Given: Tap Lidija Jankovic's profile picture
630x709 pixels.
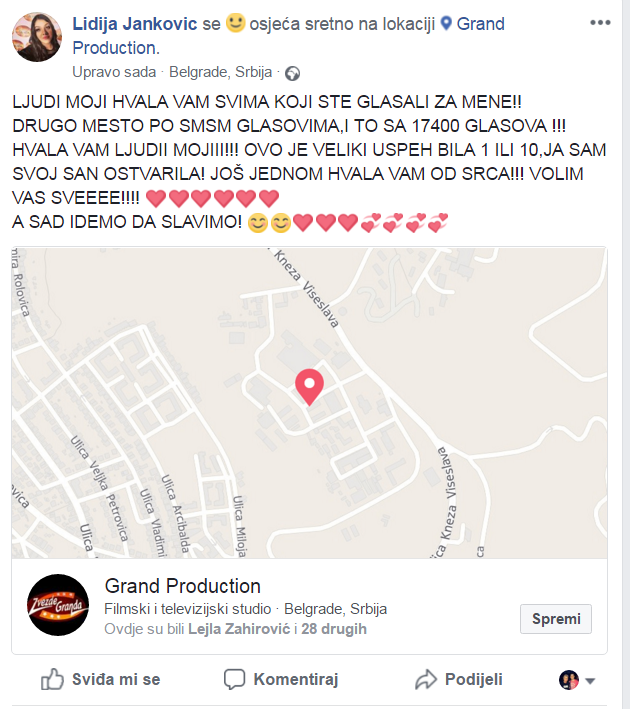Looking at the screenshot, I should click(x=36, y=38).
